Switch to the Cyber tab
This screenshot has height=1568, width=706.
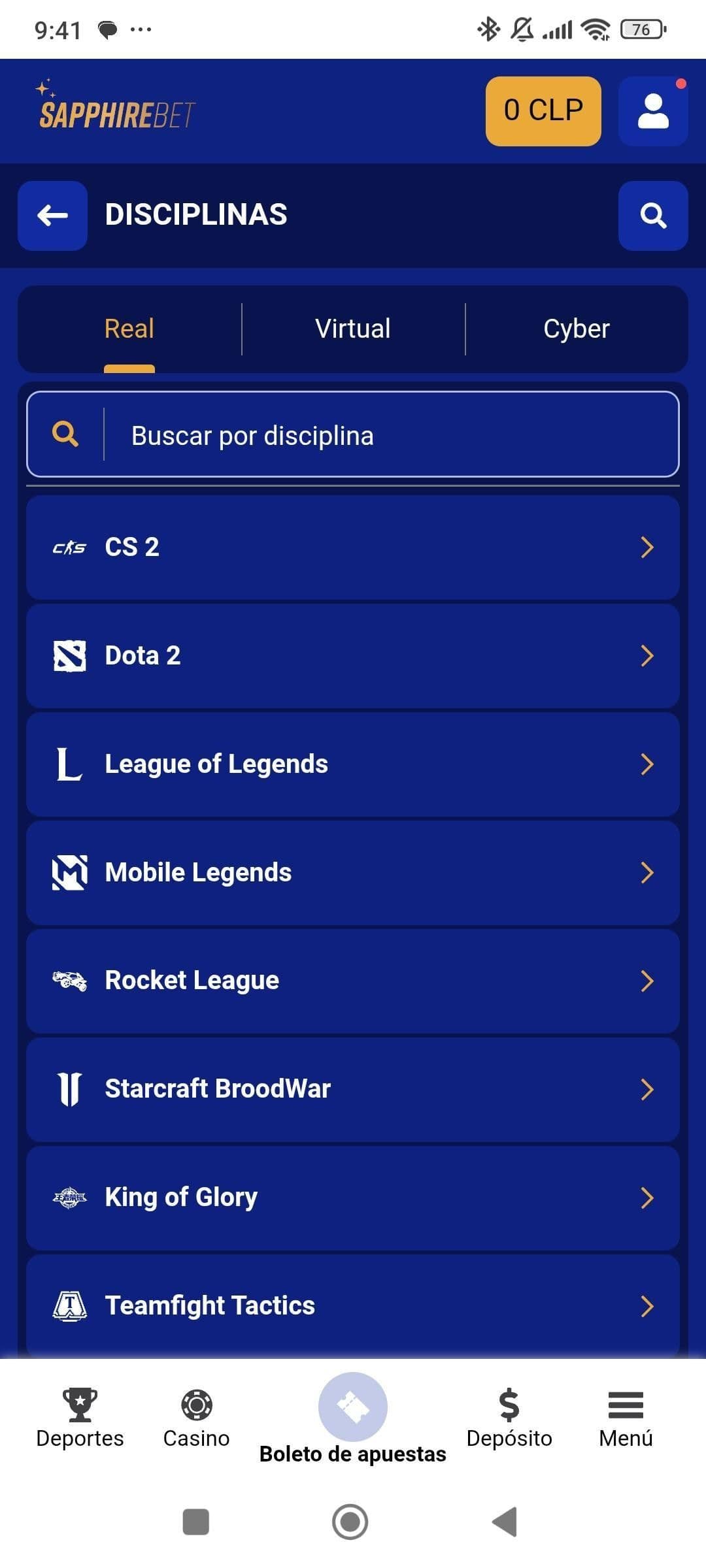click(x=576, y=329)
